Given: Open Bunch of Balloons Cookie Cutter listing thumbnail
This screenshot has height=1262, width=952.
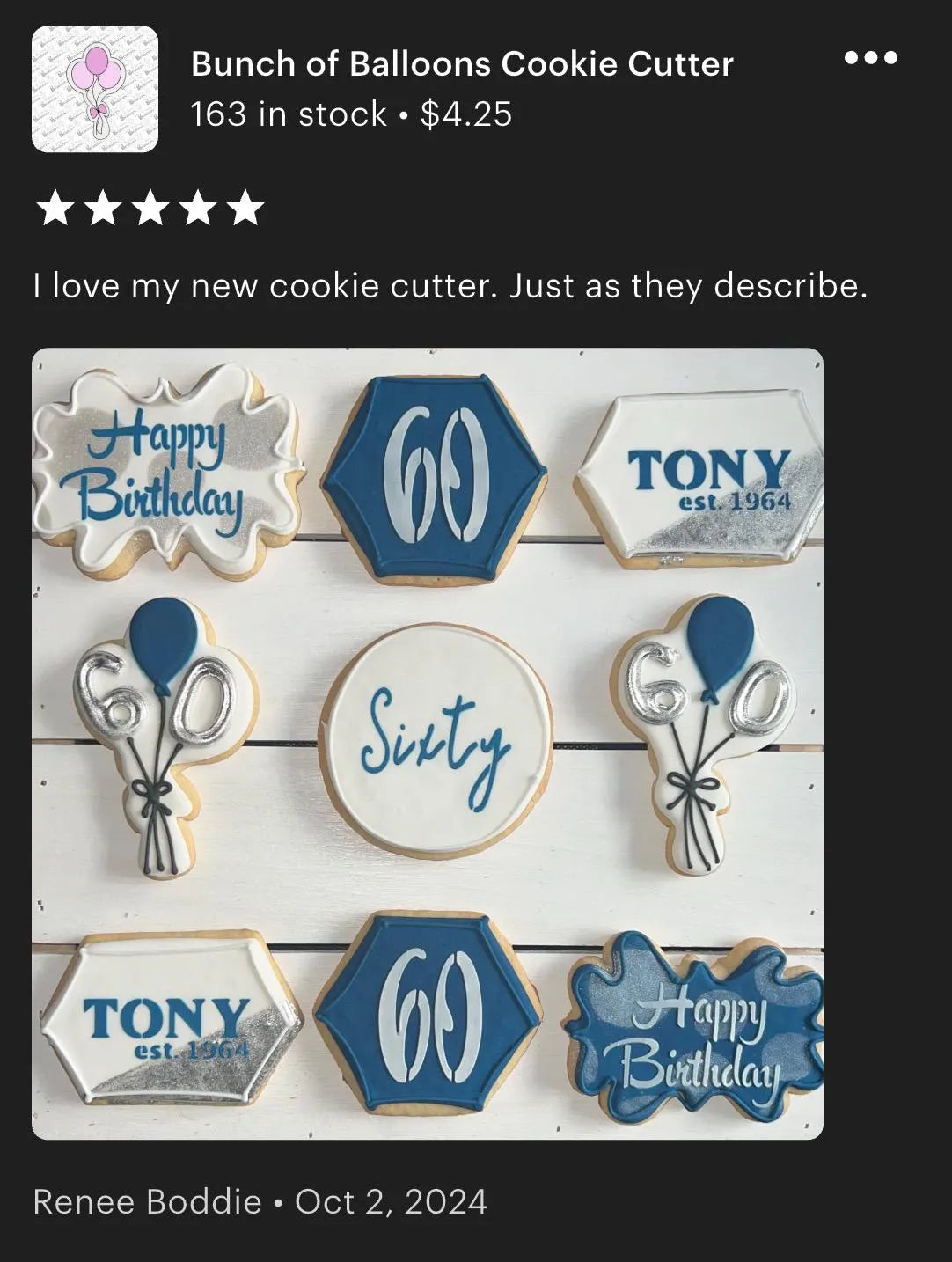Looking at the screenshot, I should pos(95,89).
